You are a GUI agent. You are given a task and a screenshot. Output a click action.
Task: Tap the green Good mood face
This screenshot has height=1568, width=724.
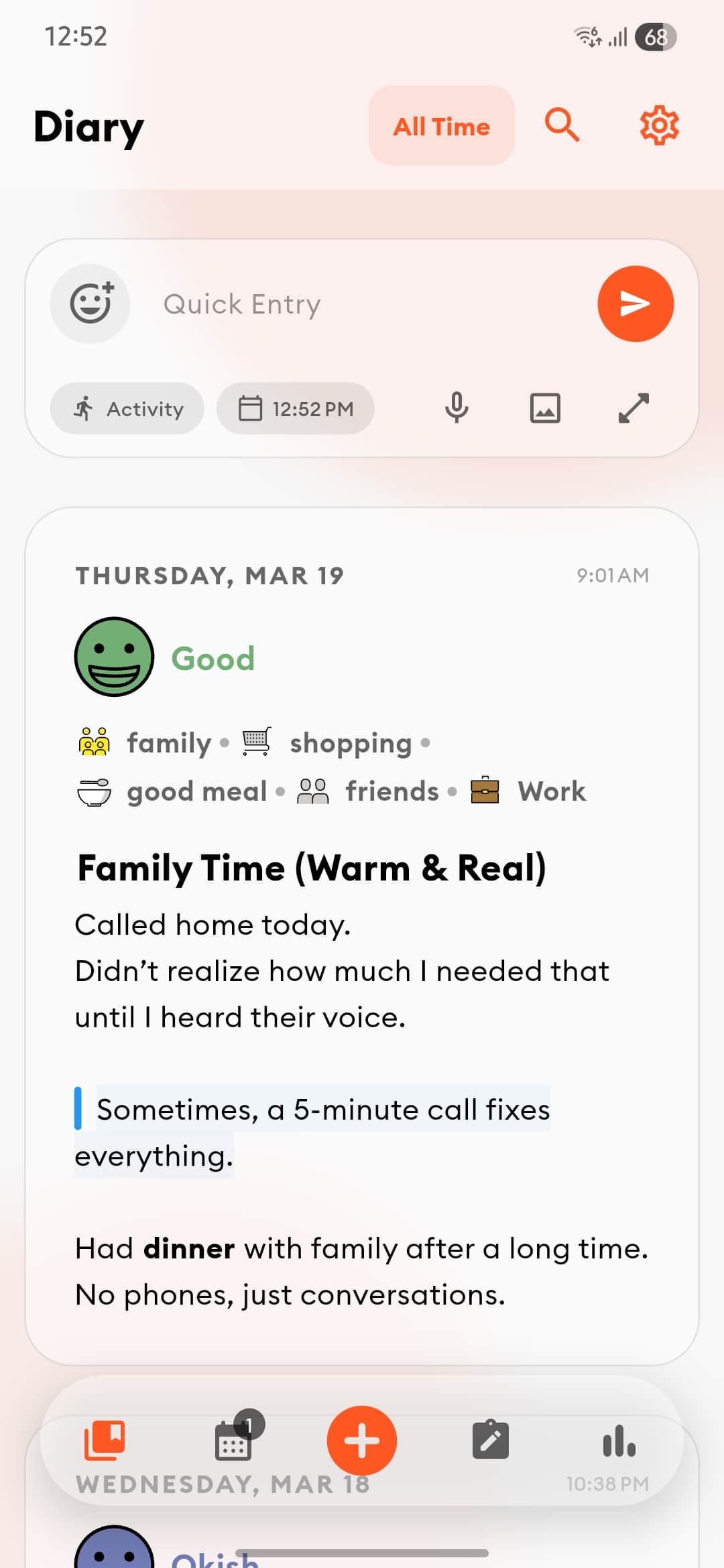pos(114,657)
